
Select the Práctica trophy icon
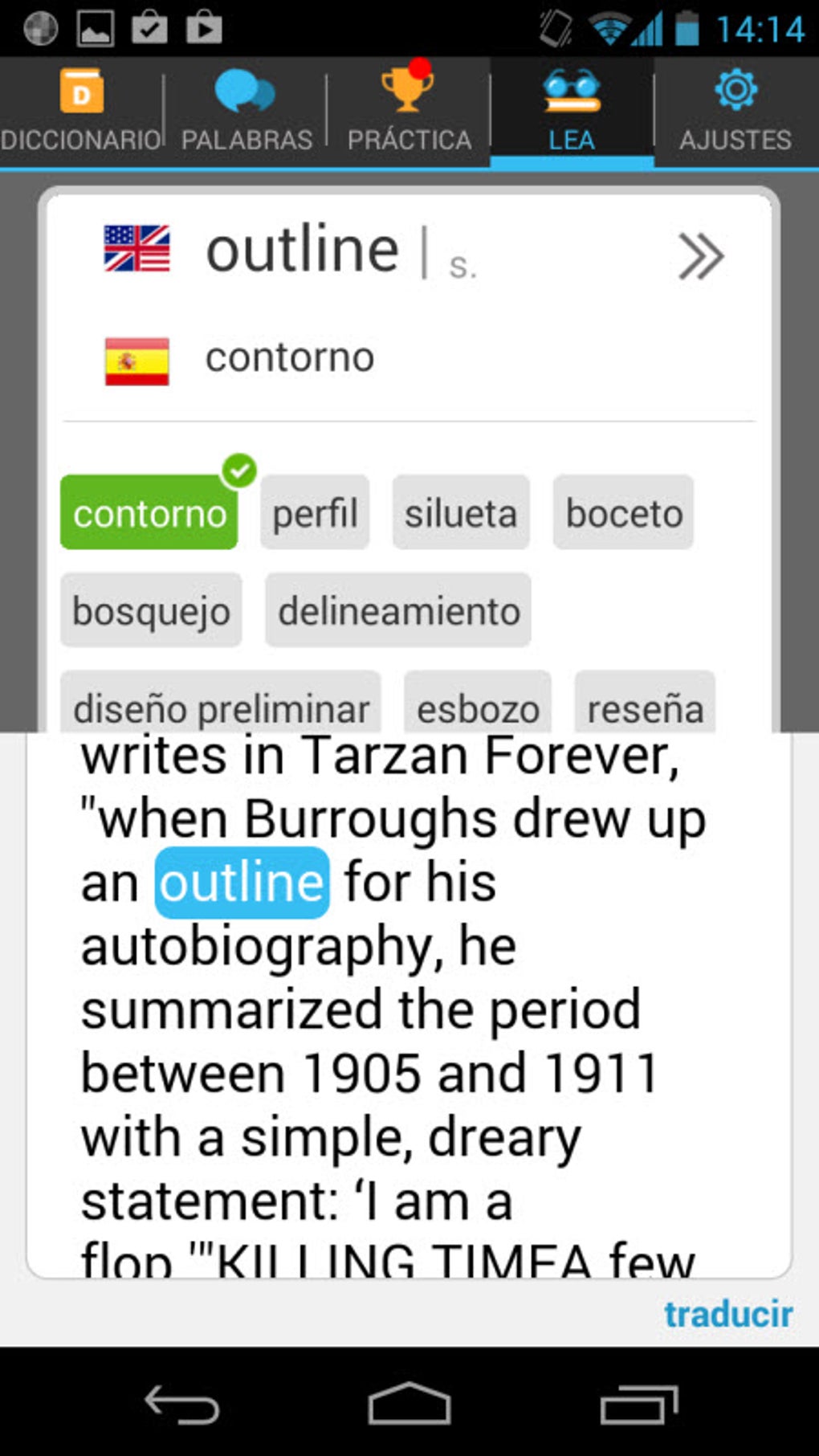(408, 91)
